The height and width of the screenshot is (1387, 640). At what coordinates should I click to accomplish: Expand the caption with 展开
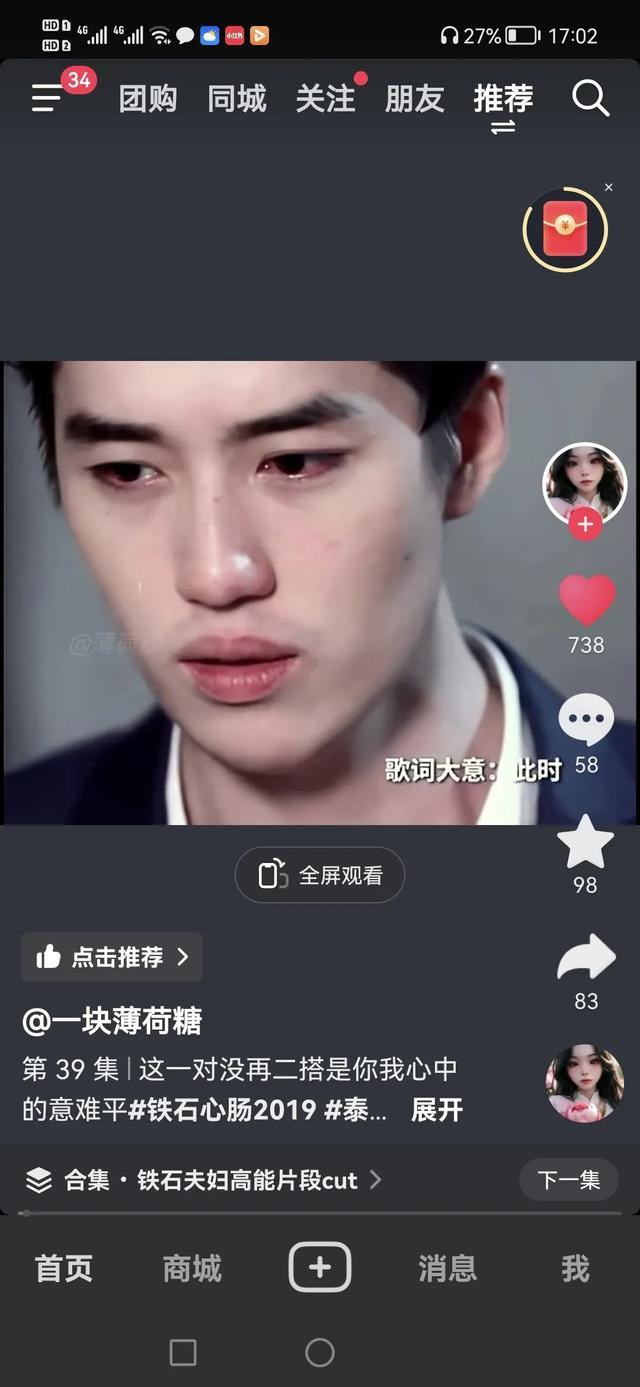pos(437,1110)
